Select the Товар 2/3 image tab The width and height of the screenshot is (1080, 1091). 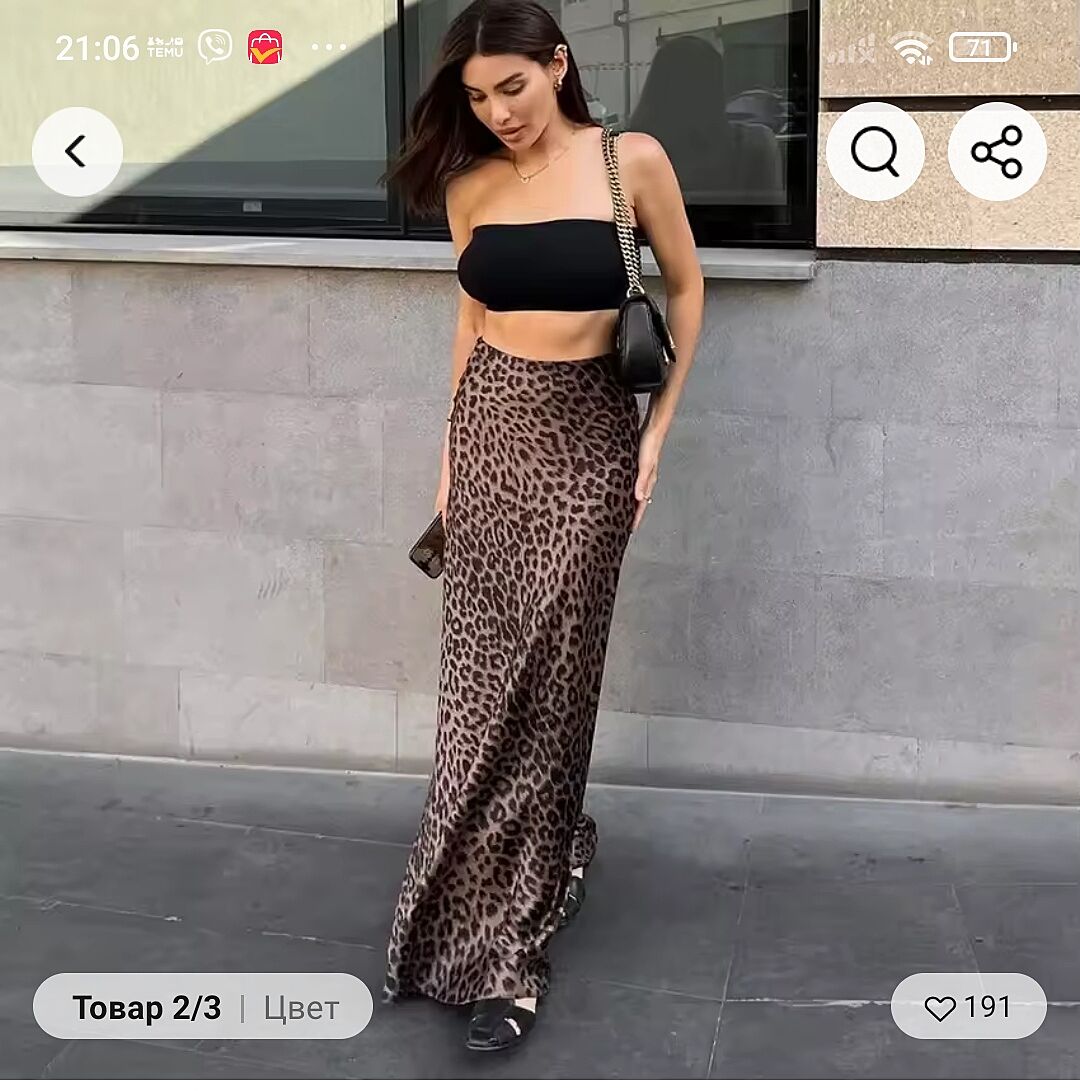pos(146,1007)
